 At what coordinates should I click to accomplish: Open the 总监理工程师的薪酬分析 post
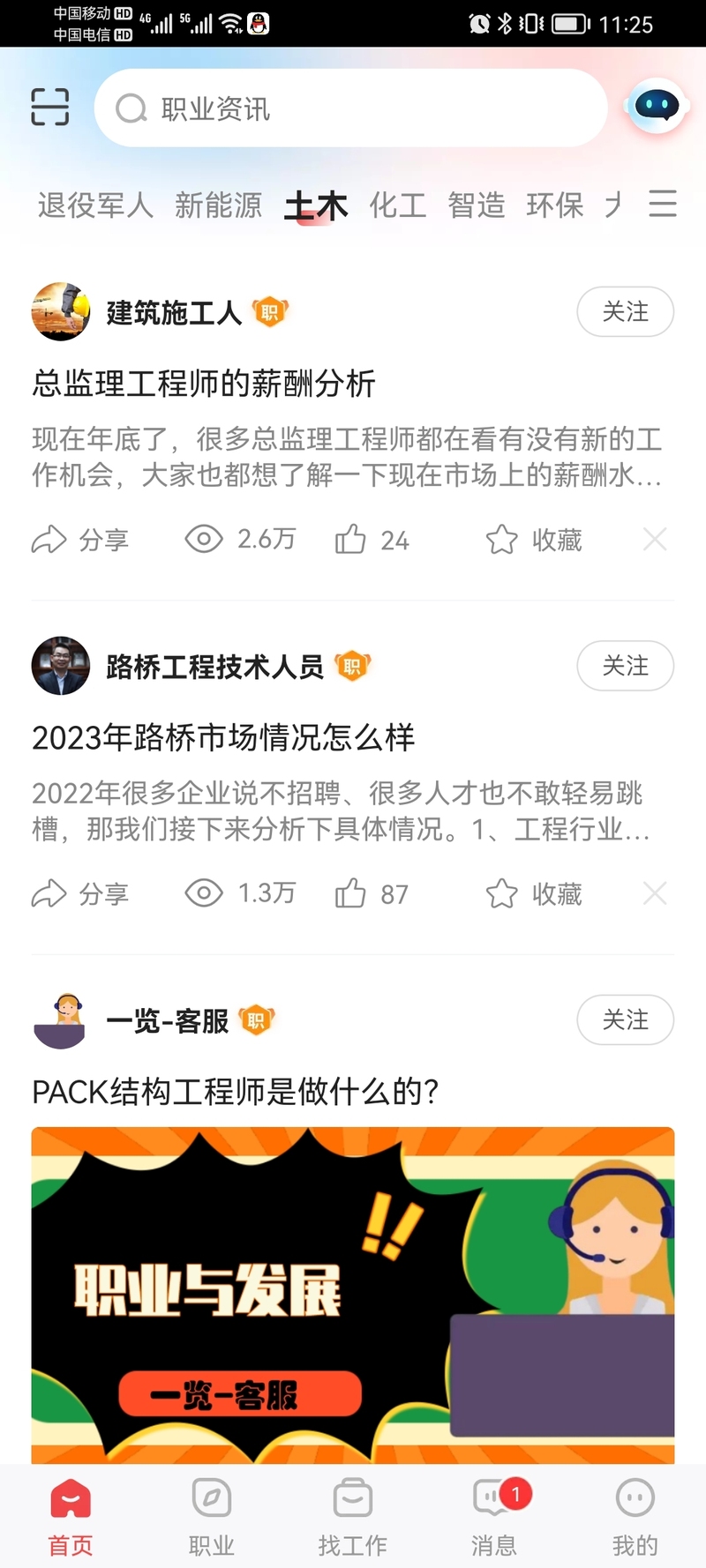click(204, 384)
